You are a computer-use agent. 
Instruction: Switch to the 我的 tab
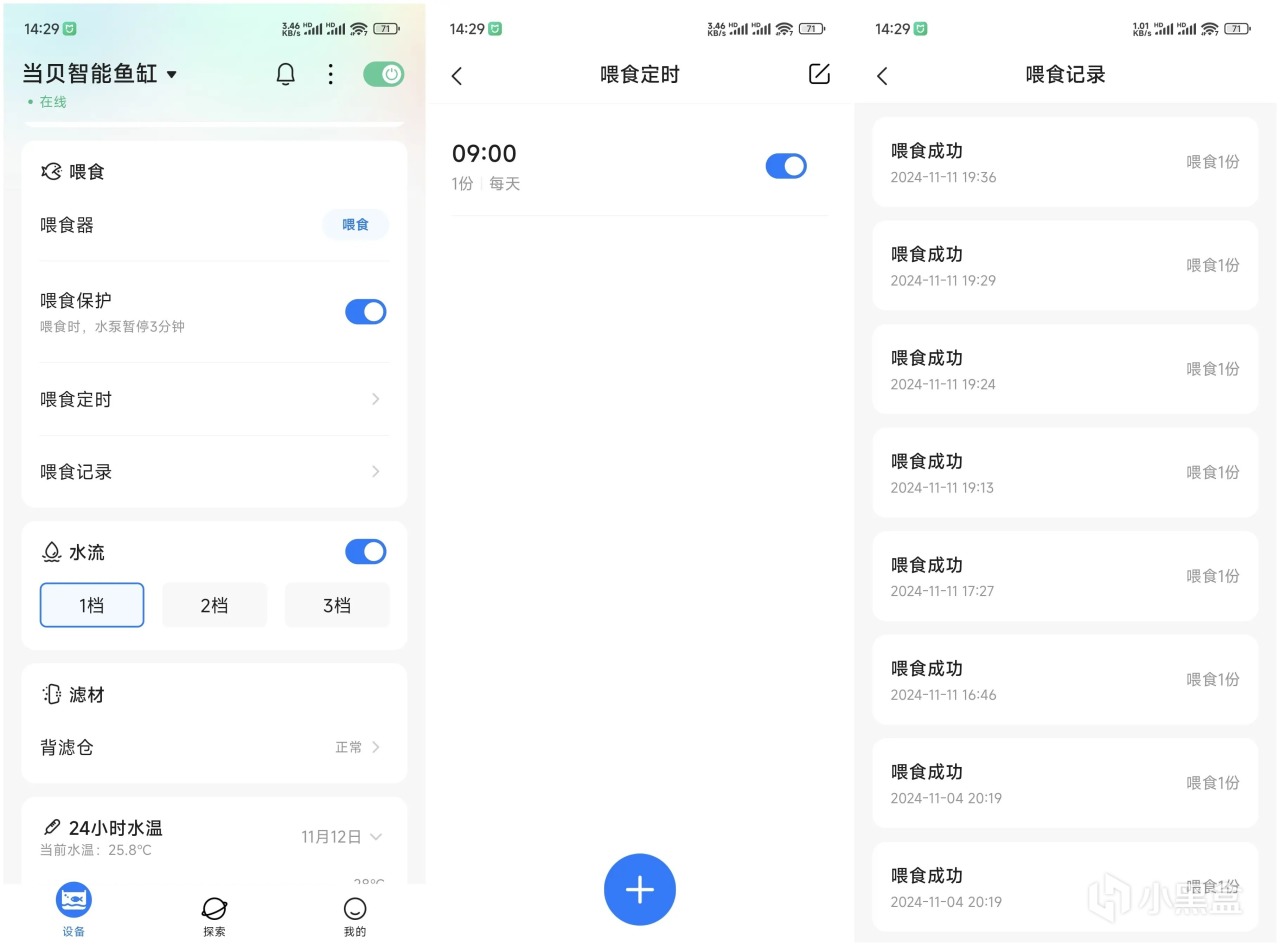(354, 914)
